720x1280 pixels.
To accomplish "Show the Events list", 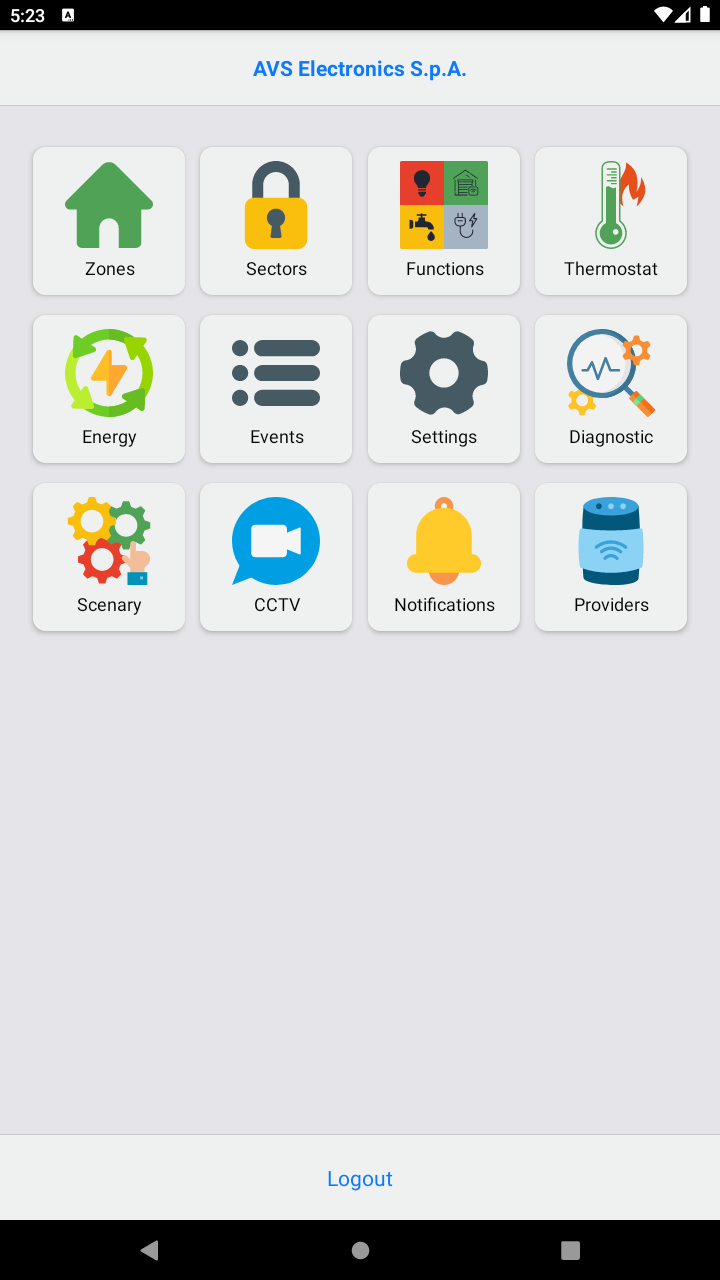I will pos(276,389).
